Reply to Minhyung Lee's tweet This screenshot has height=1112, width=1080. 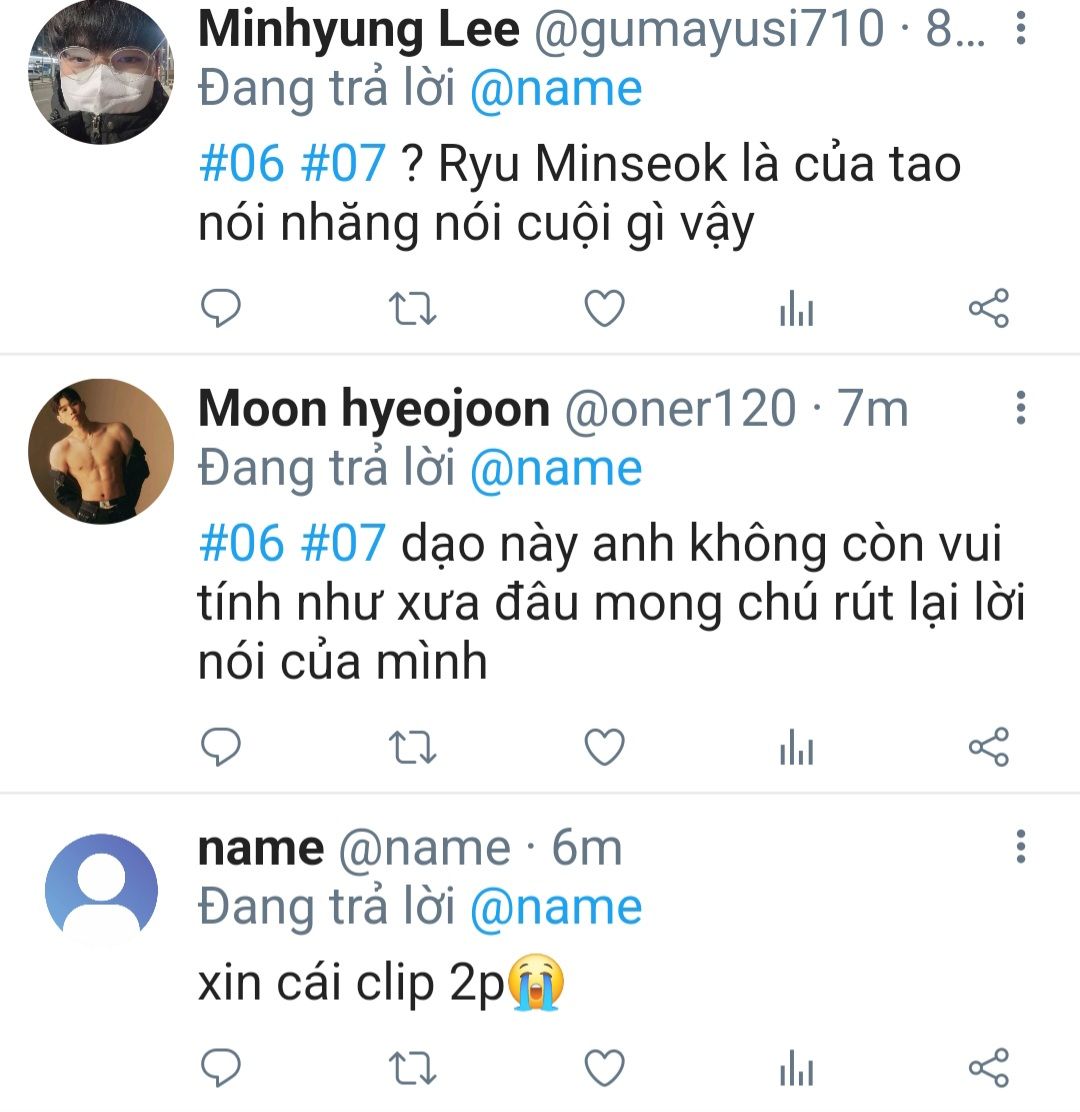pyautogui.click(x=221, y=310)
